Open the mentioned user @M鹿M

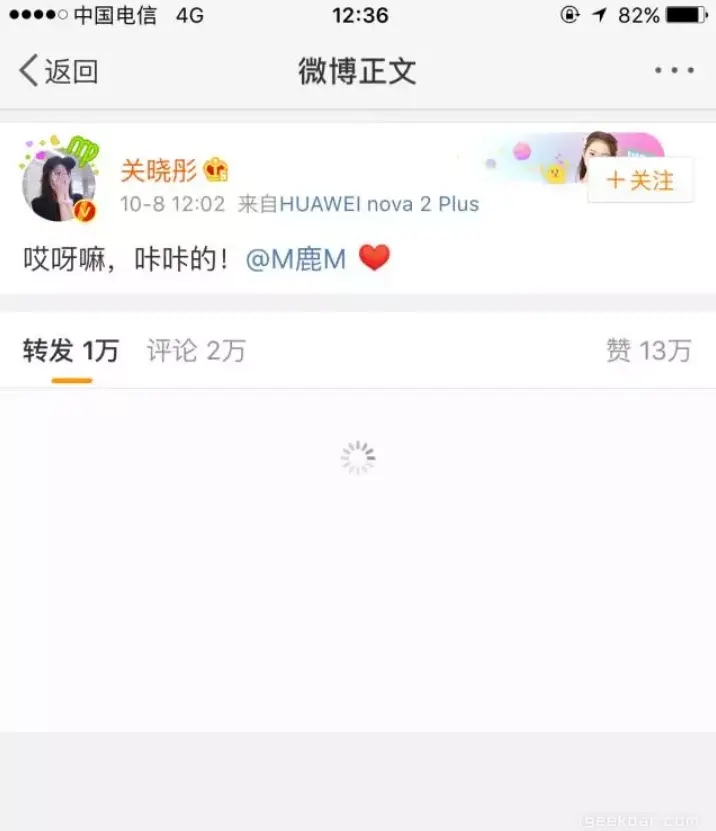pos(296,259)
